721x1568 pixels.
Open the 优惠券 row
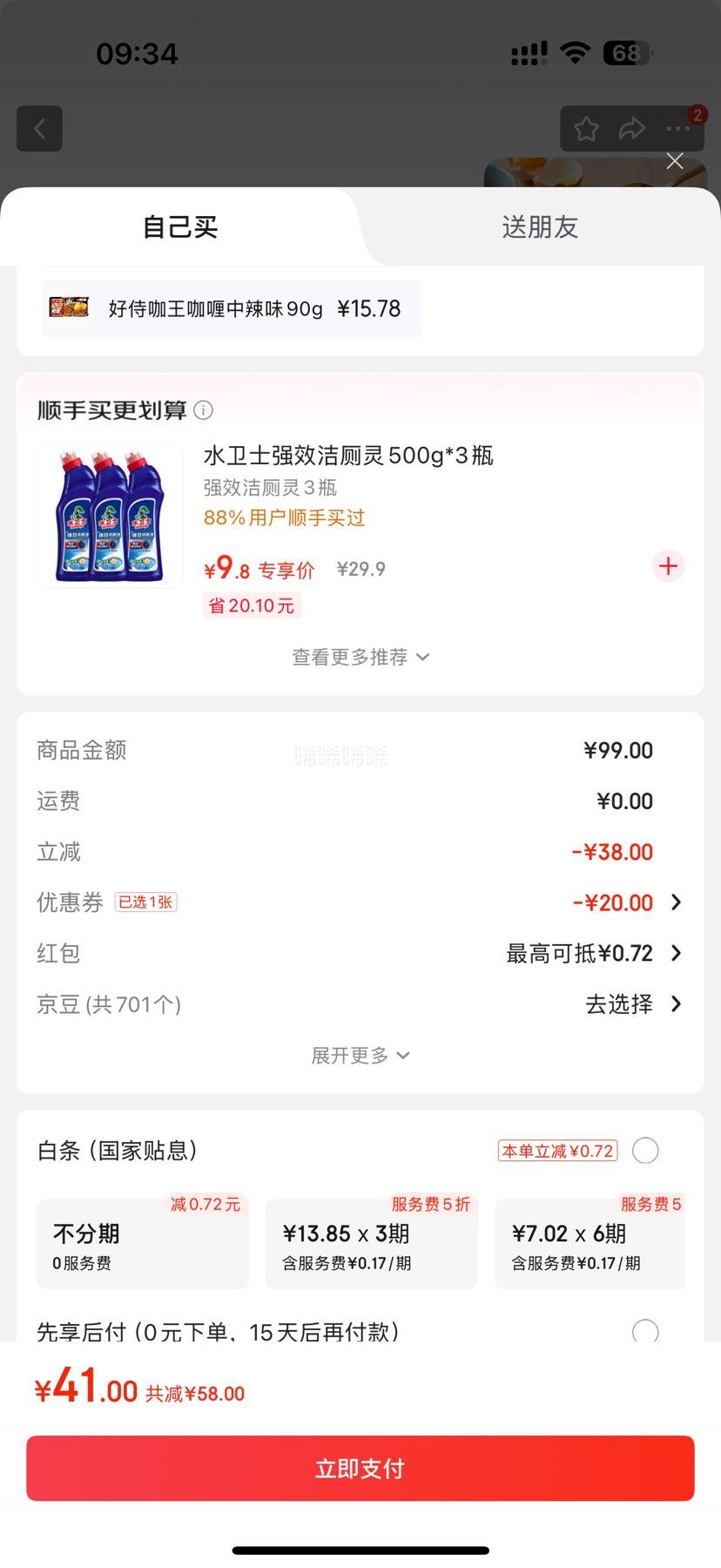(x=360, y=902)
